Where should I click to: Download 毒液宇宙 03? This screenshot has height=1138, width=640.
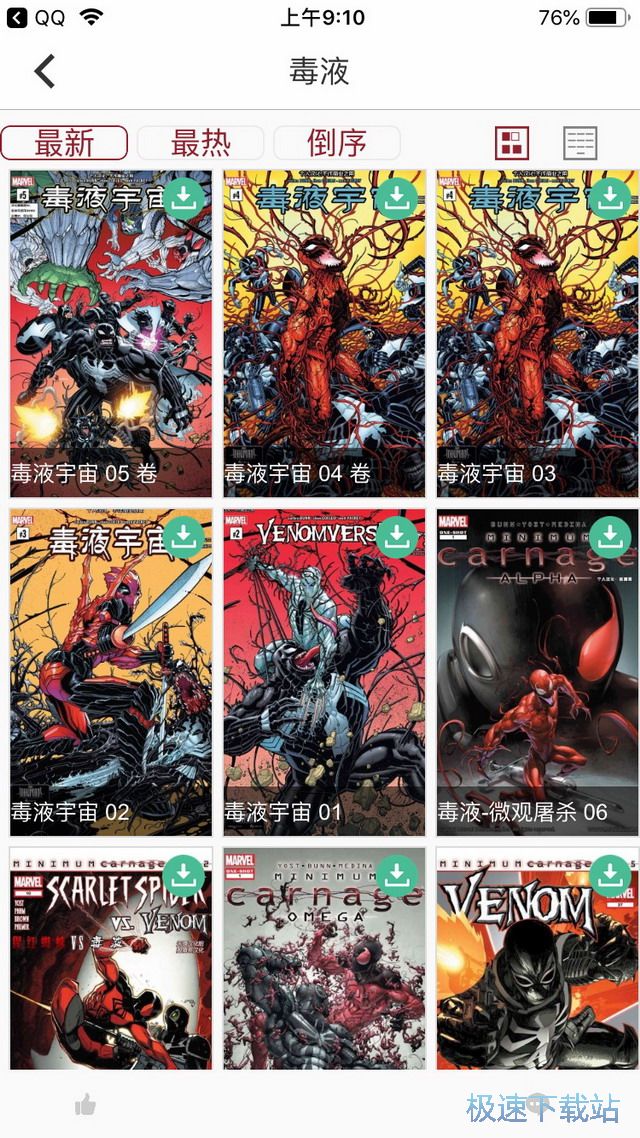(610, 198)
